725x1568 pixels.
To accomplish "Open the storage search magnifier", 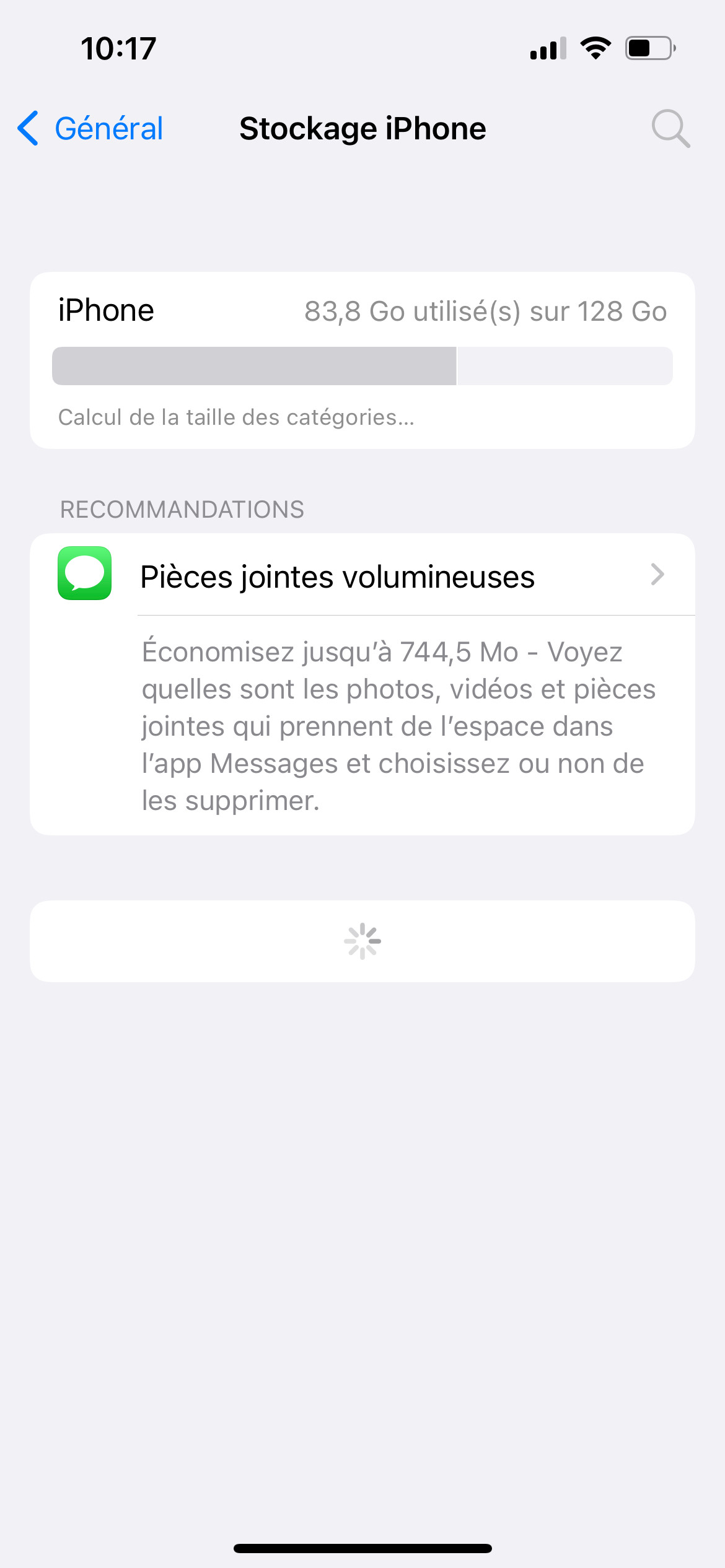I will click(x=670, y=129).
